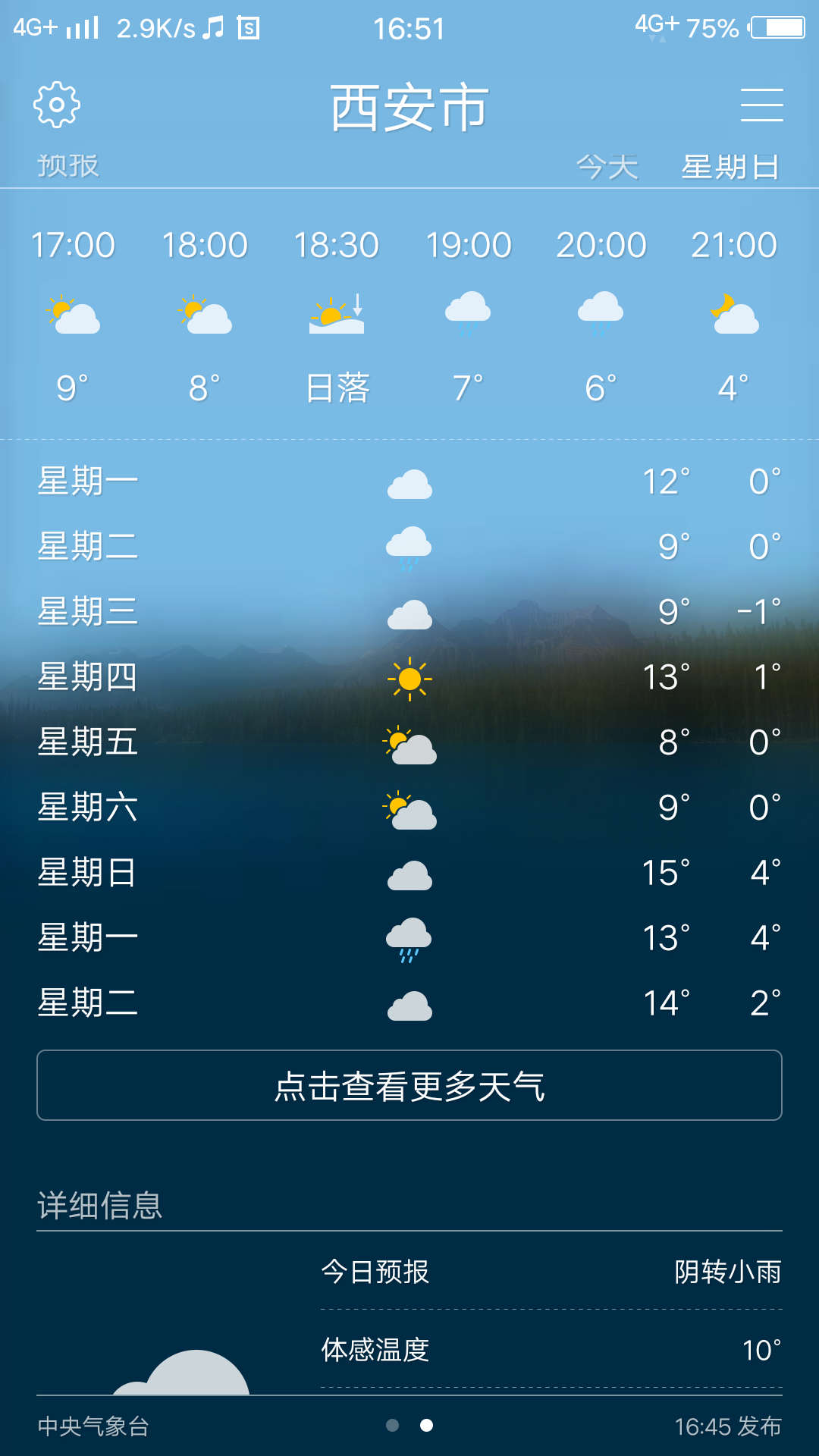Viewport: 819px width, 1456px height.
Task: Select the 西安市 city title
Action: click(x=409, y=106)
